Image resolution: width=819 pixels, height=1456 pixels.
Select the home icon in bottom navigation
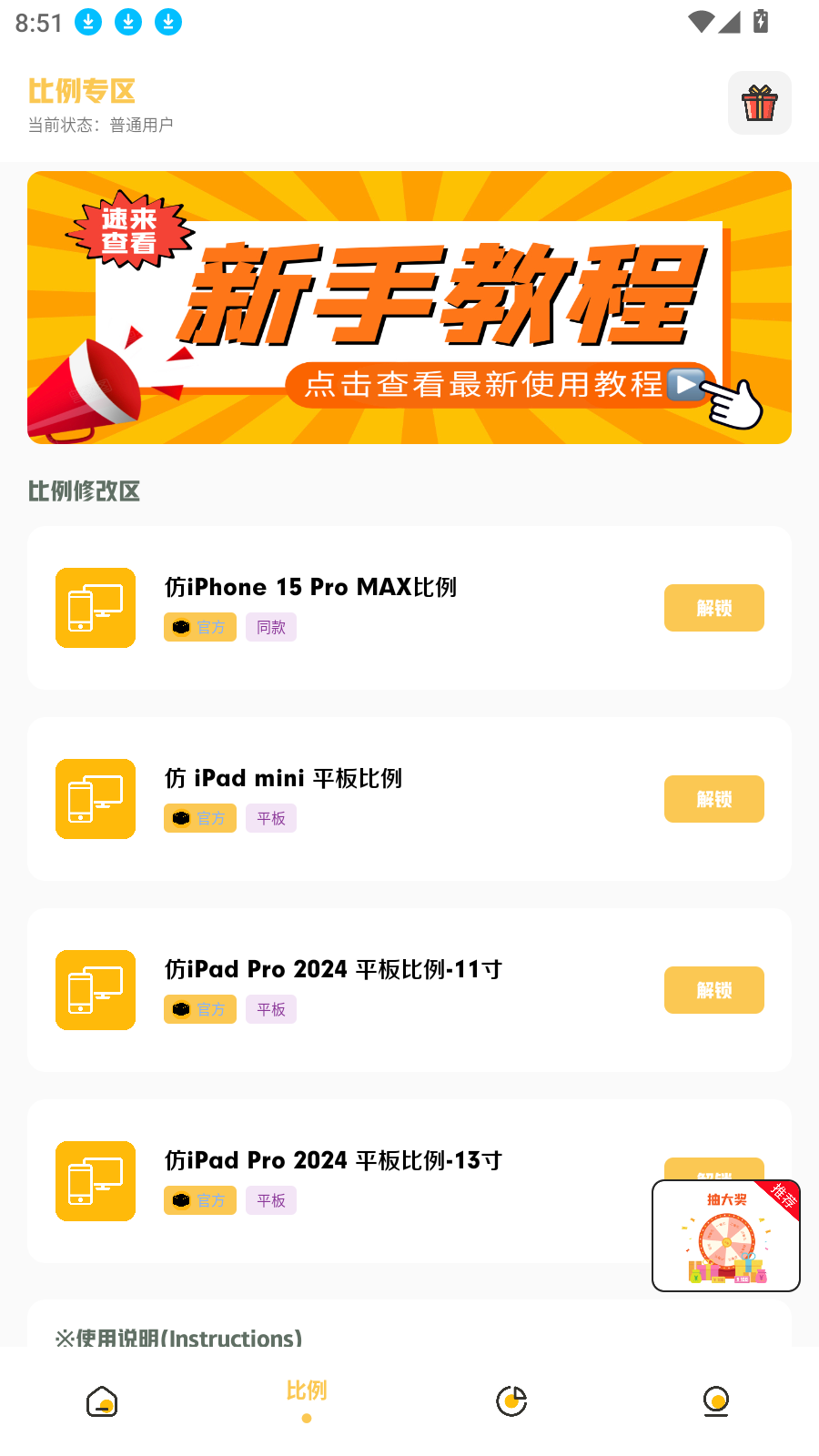pos(102,1401)
